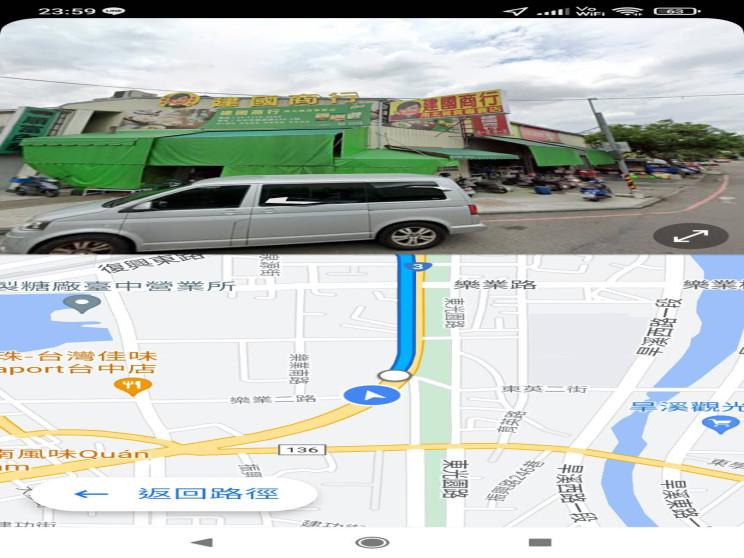Tap the 返回路徑 button
Image resolution: width=744 pixels, height=558 pixels.
coord(176,493)
